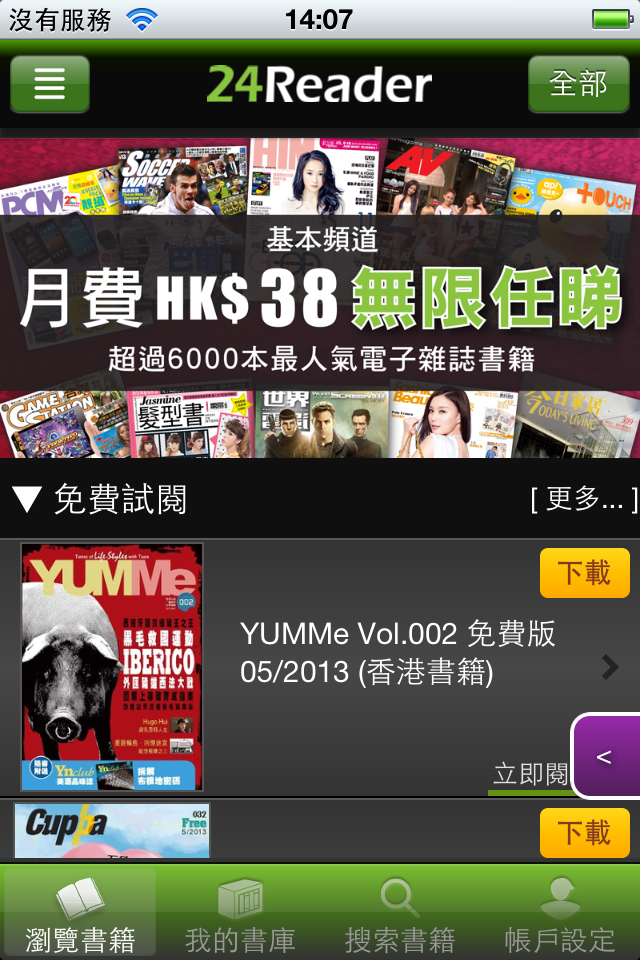Download YUMMe Vol.002 免費版

tap(584, 573)
